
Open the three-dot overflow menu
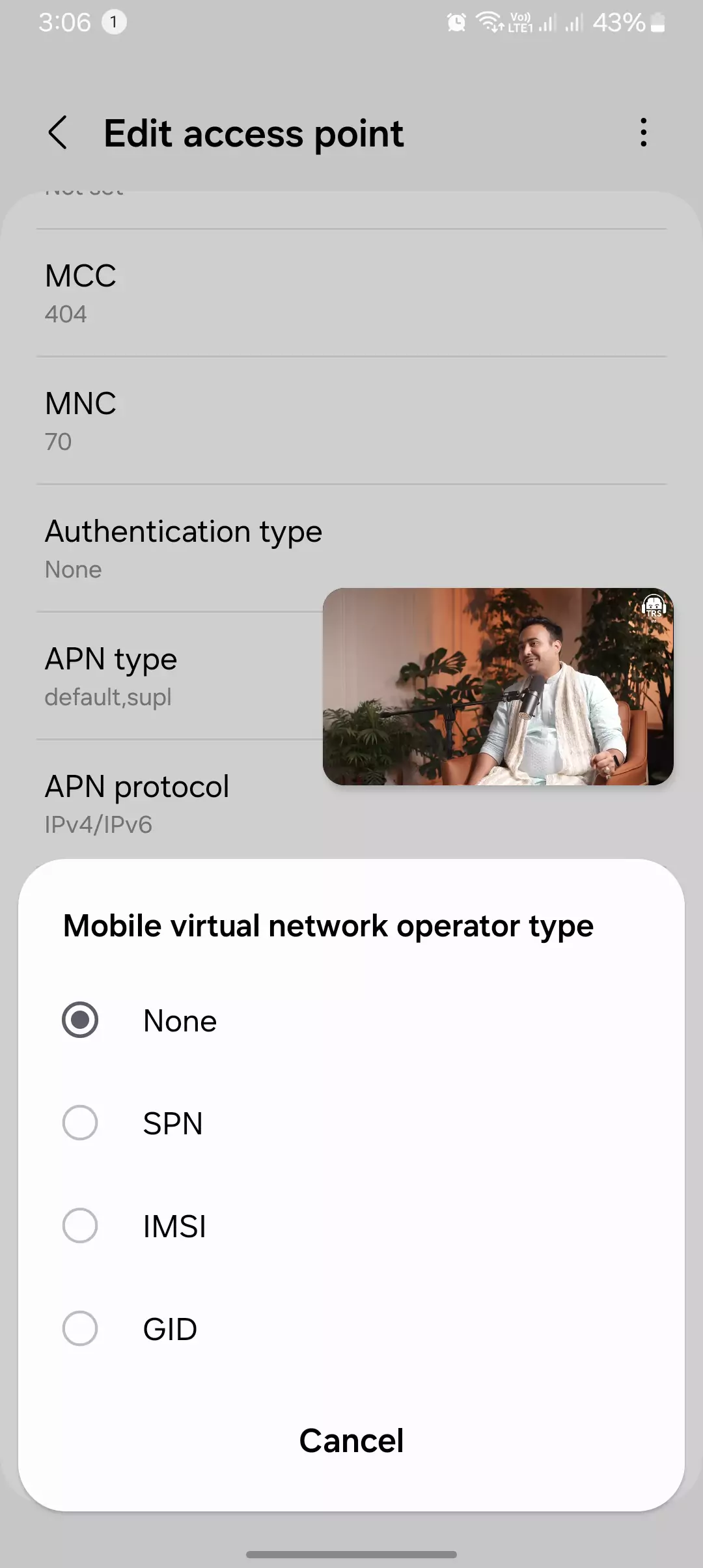(643, 133)
